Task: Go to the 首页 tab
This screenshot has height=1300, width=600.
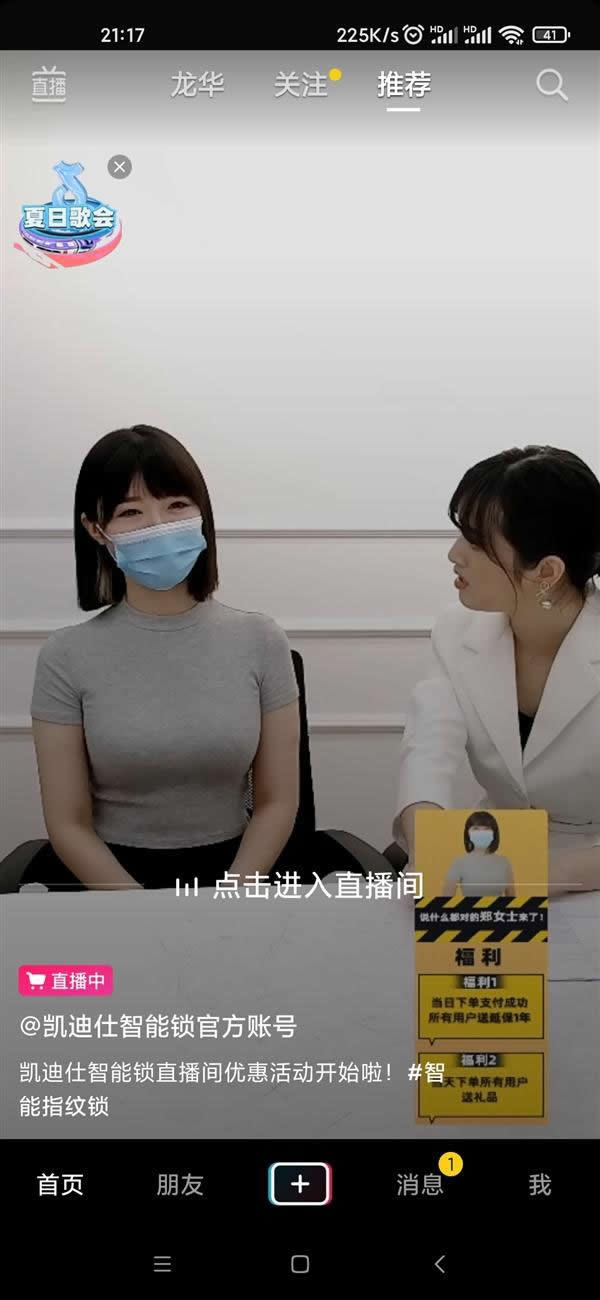Action: click(60, 1185)
